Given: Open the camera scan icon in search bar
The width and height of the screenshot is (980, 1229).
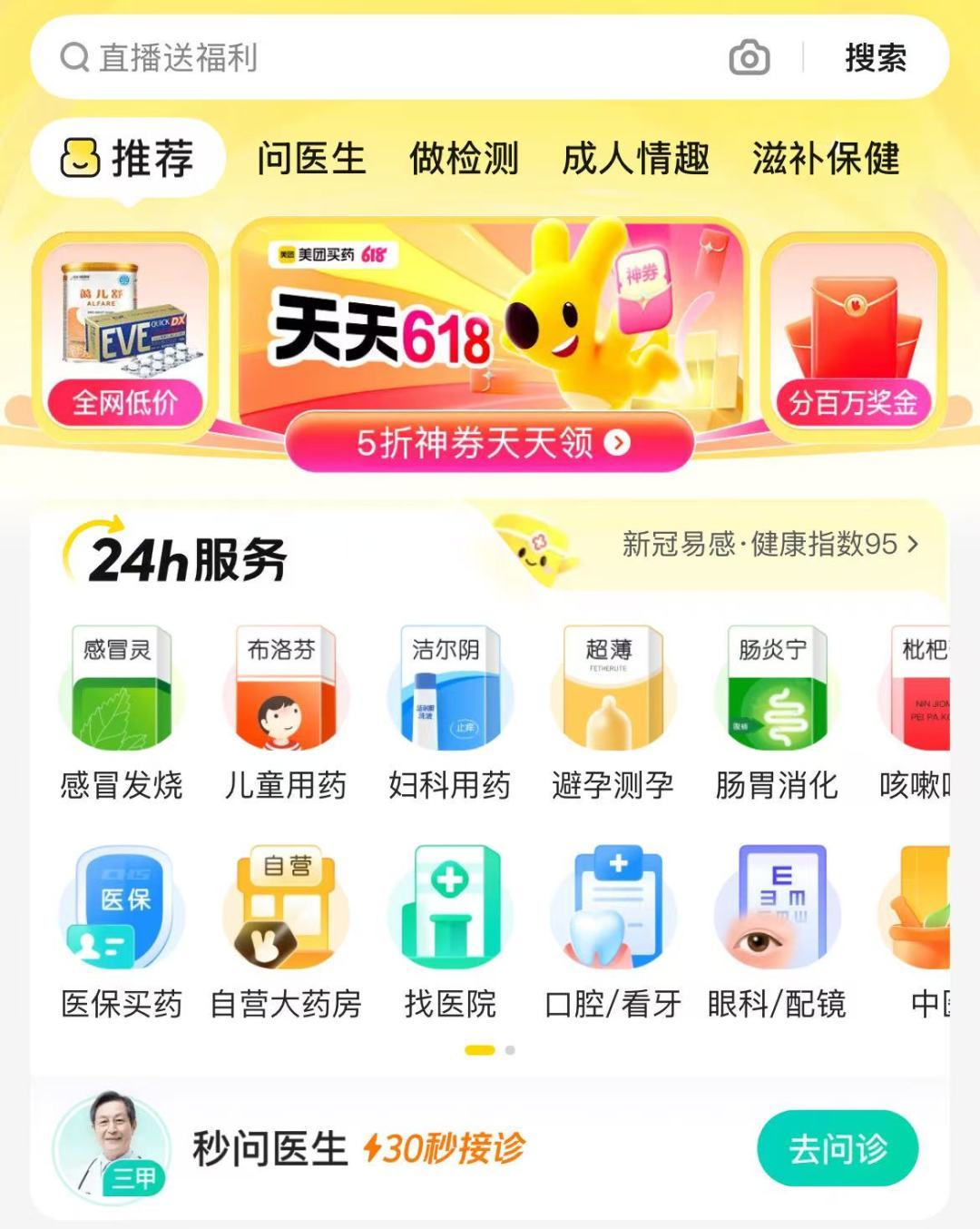Looking at the screenshot, I should [x=749, y=58].
